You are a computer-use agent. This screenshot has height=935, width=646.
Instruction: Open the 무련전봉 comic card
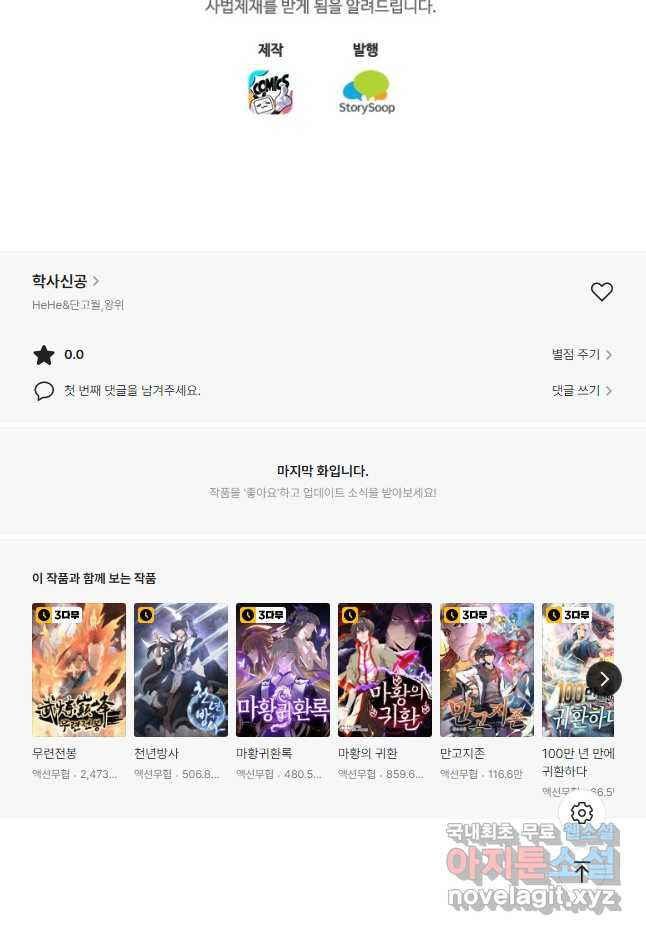[79, 670]
